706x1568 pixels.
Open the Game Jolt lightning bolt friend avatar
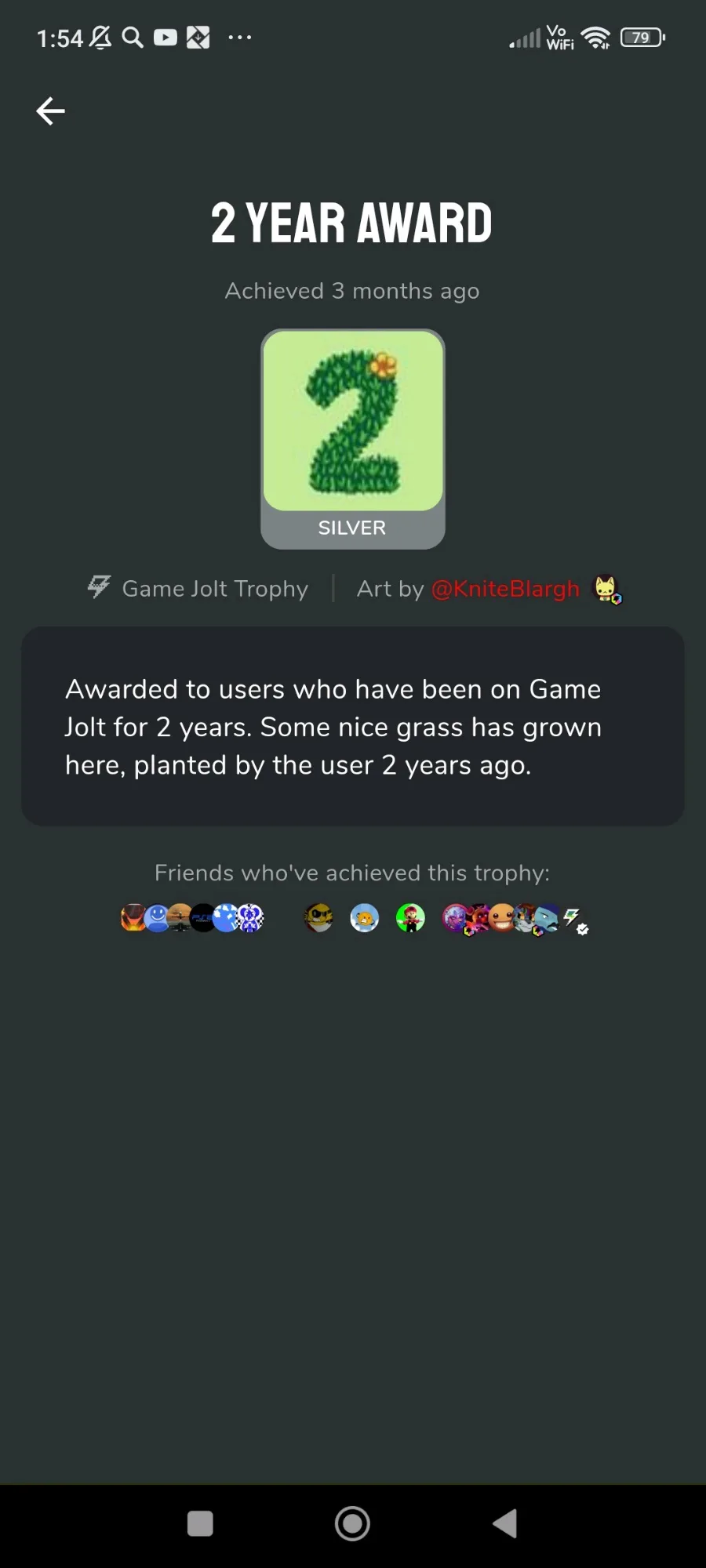pyautogui.click(x=574, y=918)
